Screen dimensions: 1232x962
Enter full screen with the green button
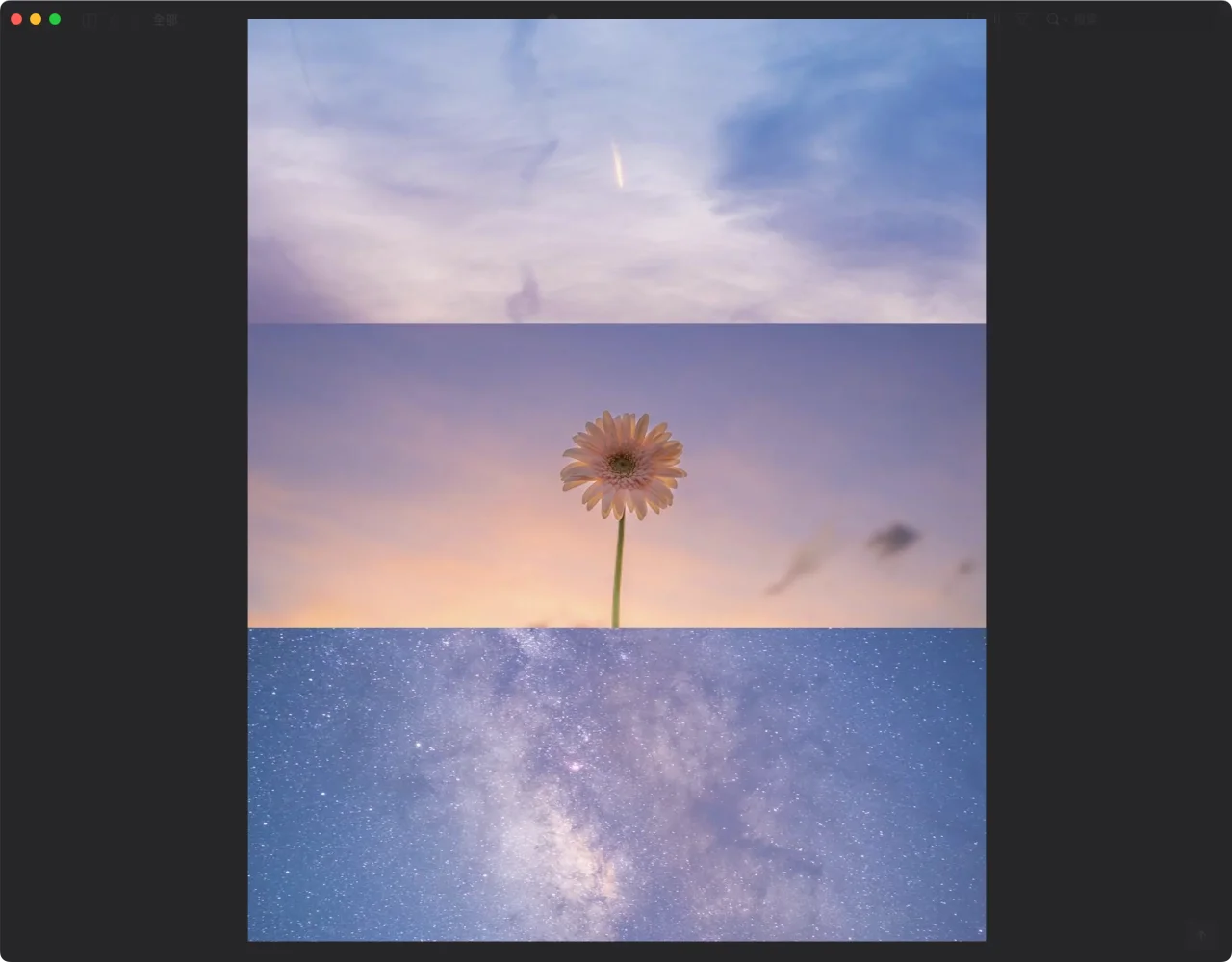(55, 19)
